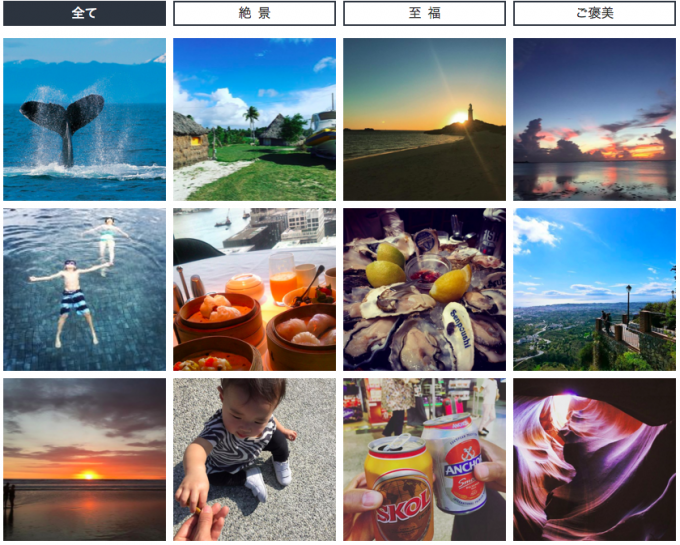Viewport: 680px width, 545px height.
Task: Switch to the ご褒美 tab
Action: pos(594,13)
